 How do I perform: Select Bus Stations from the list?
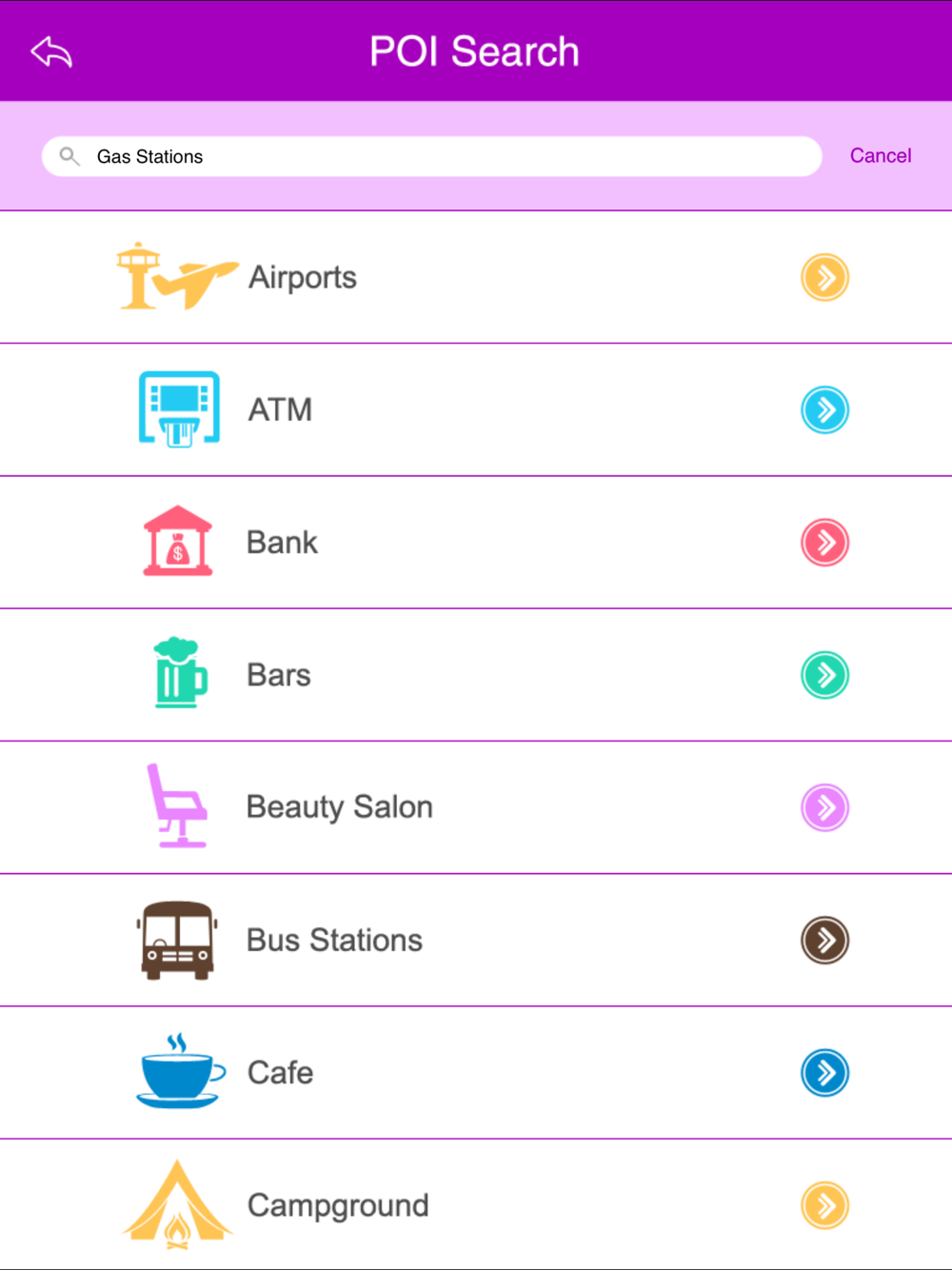click(x=476, y=940)
